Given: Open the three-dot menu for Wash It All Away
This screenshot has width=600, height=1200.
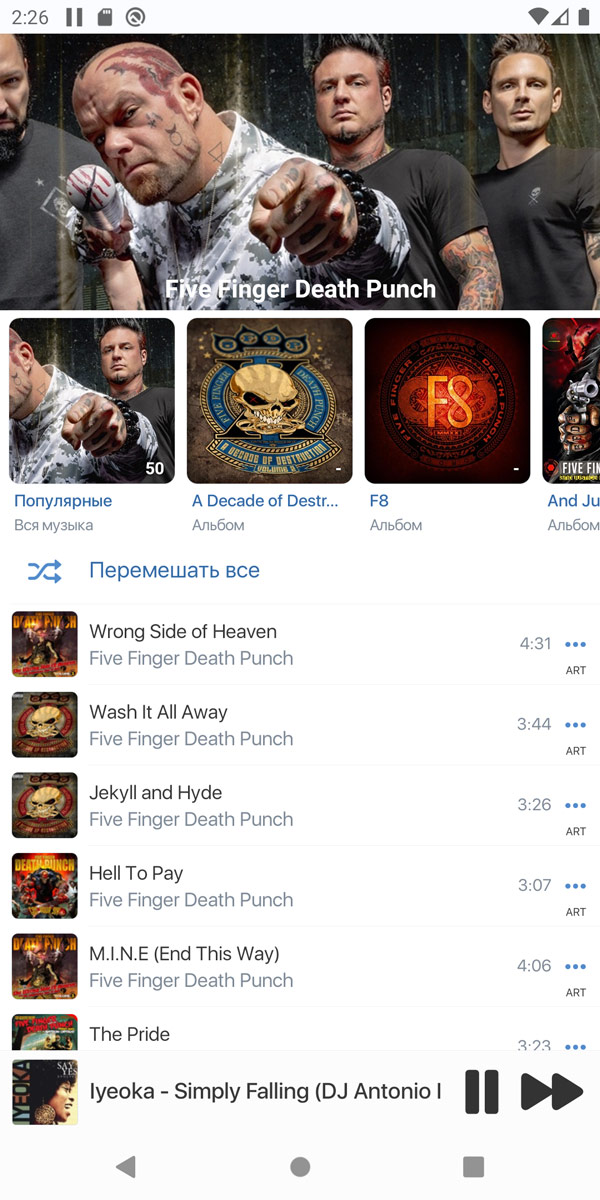Looking at the screenshot, I should pyautogui.click(x=575, y=725).
